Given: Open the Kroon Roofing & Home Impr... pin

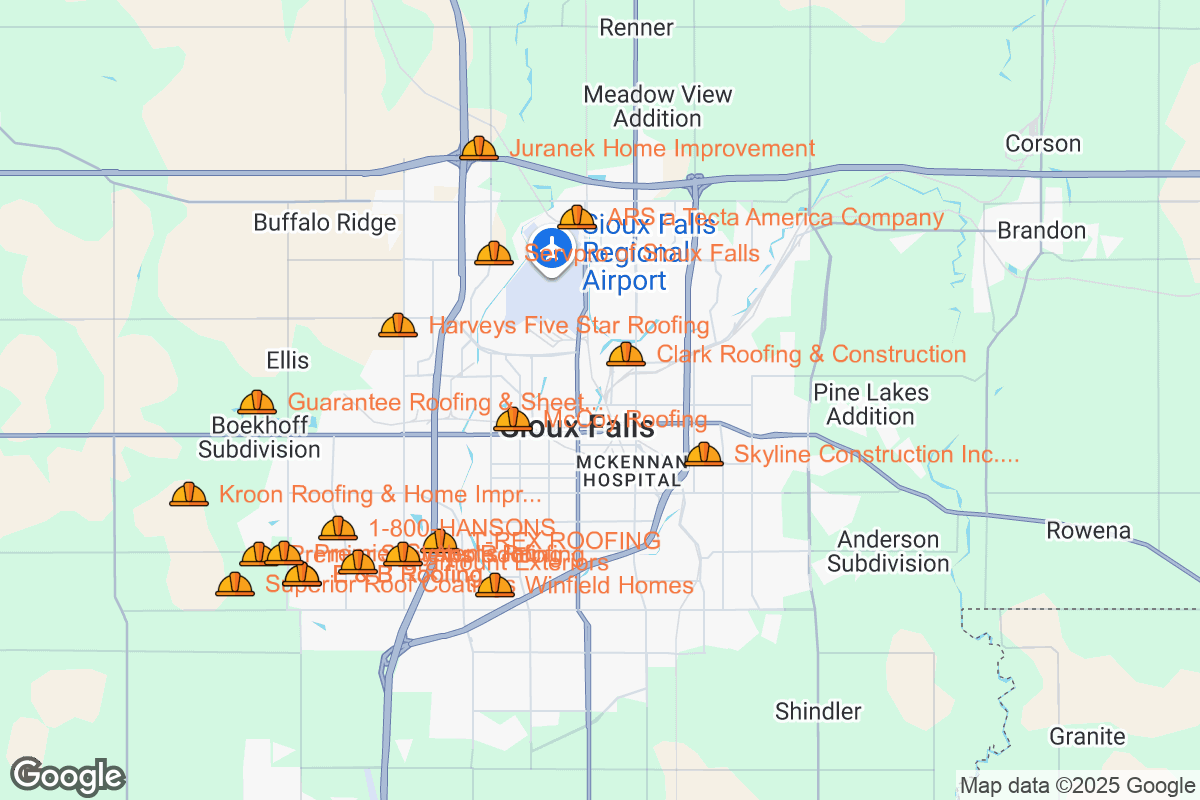Looking at the screenshot, I should (189, 495).
